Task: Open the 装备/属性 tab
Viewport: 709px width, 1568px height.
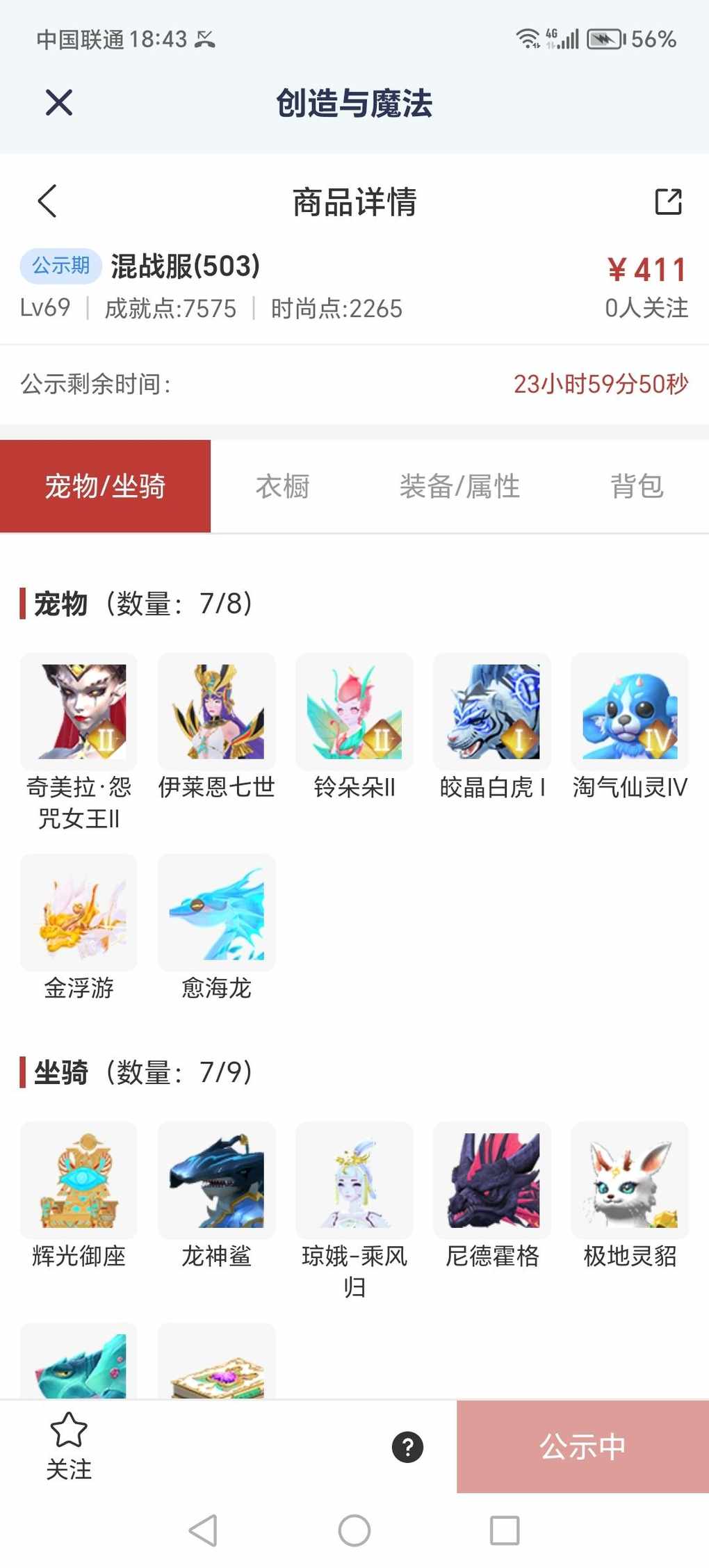Action: coord(459,486)
